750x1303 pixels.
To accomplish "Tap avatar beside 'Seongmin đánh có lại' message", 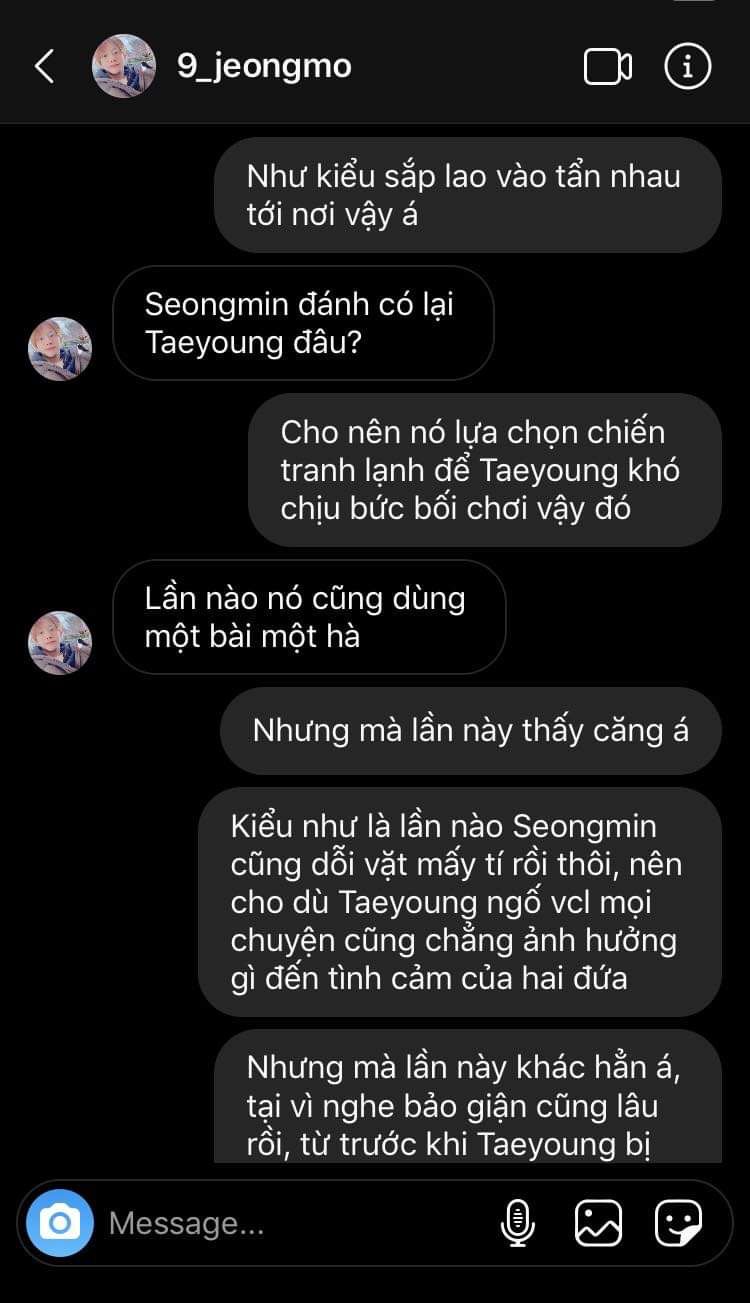I will pos(60,349).
